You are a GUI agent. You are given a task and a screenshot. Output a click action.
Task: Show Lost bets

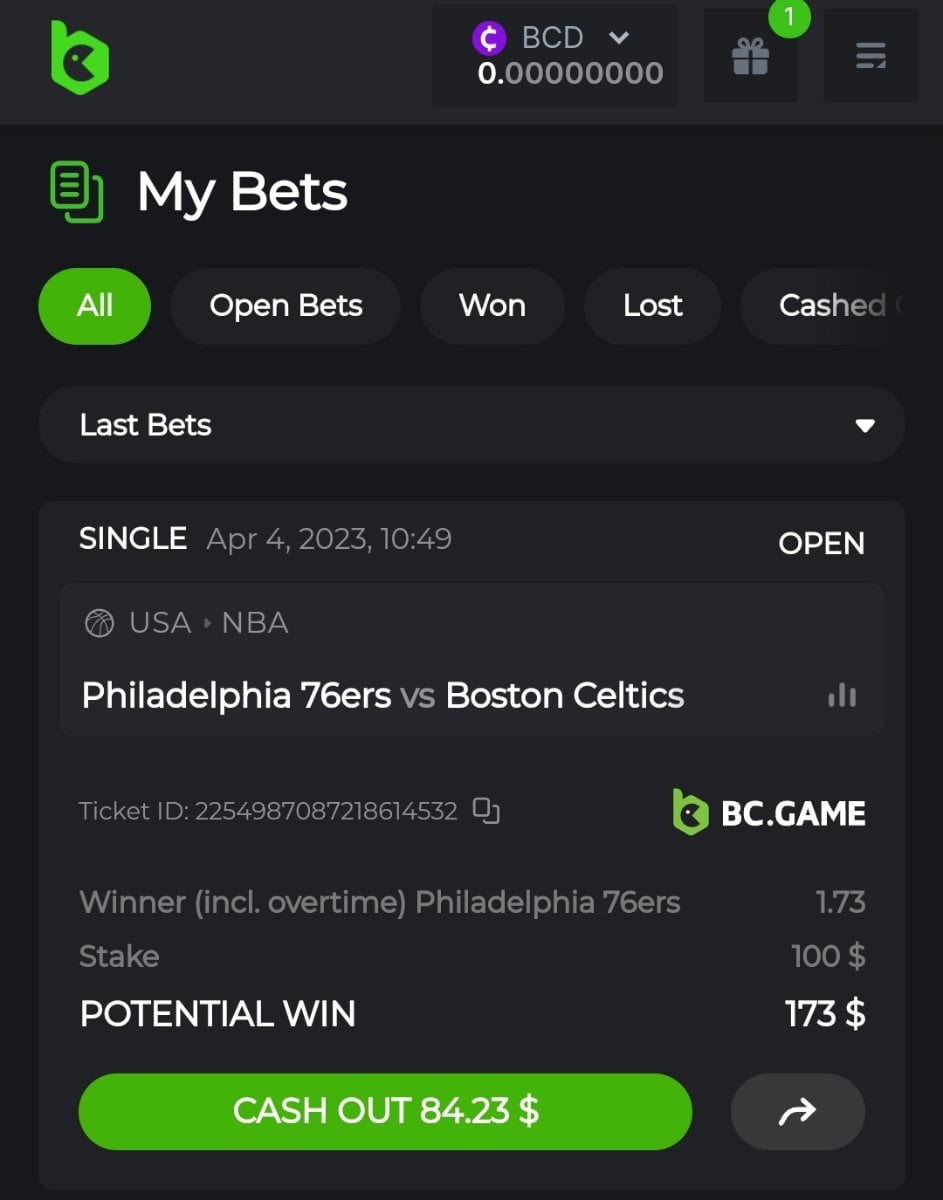[652, 306]
